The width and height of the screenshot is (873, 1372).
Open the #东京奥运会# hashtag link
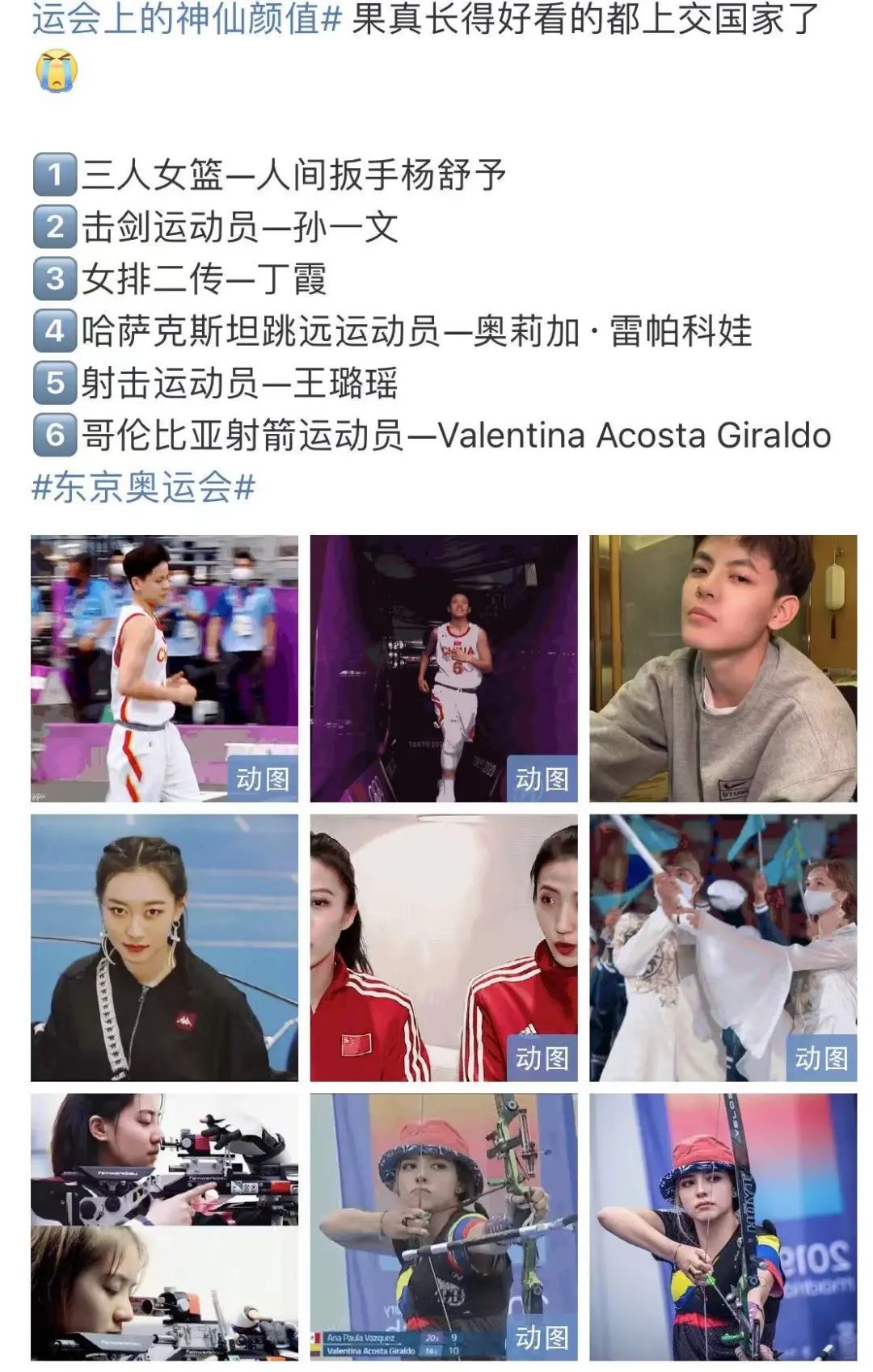143,488
